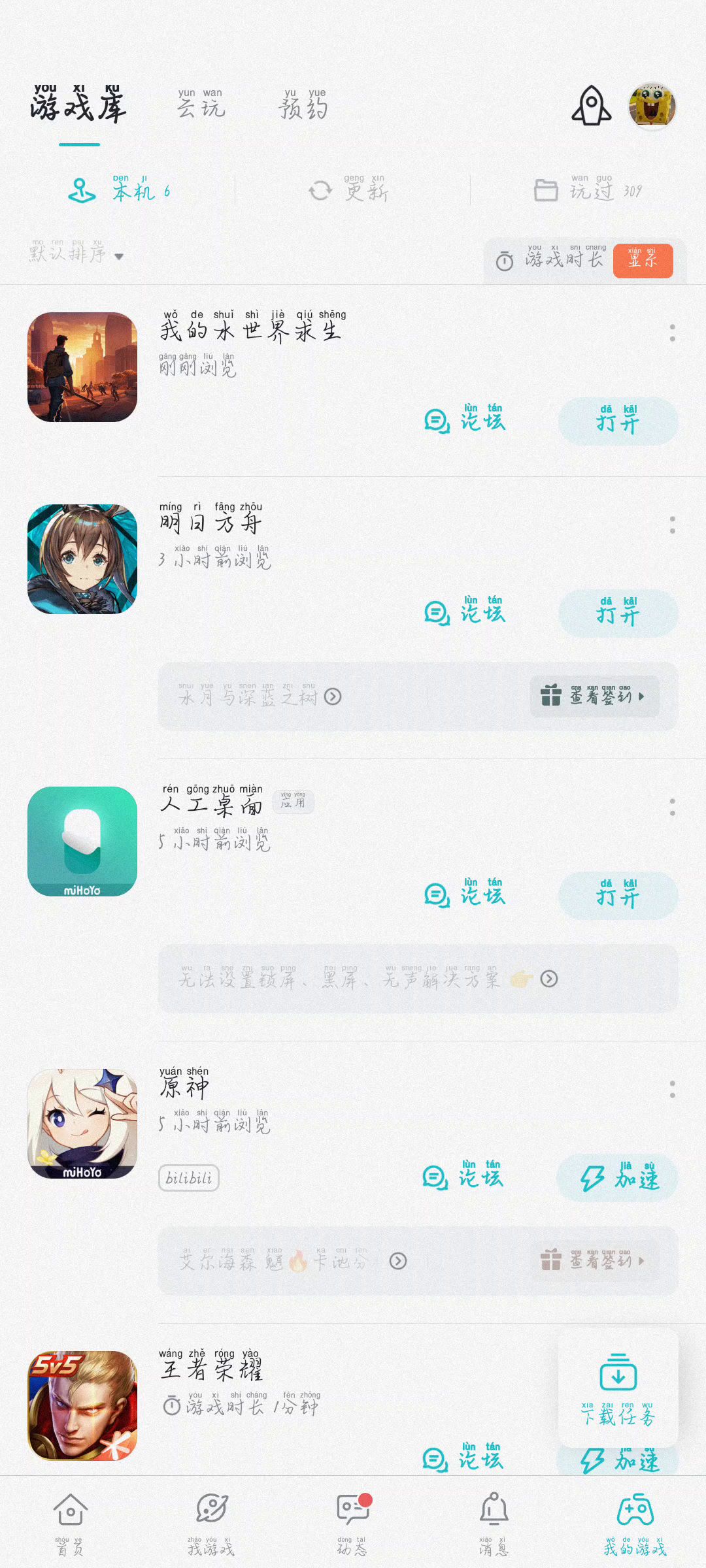Screen dimensions: 706x1568
Task: Select the 玩过 309 sub-tab
Action: (x=588, y=191)
